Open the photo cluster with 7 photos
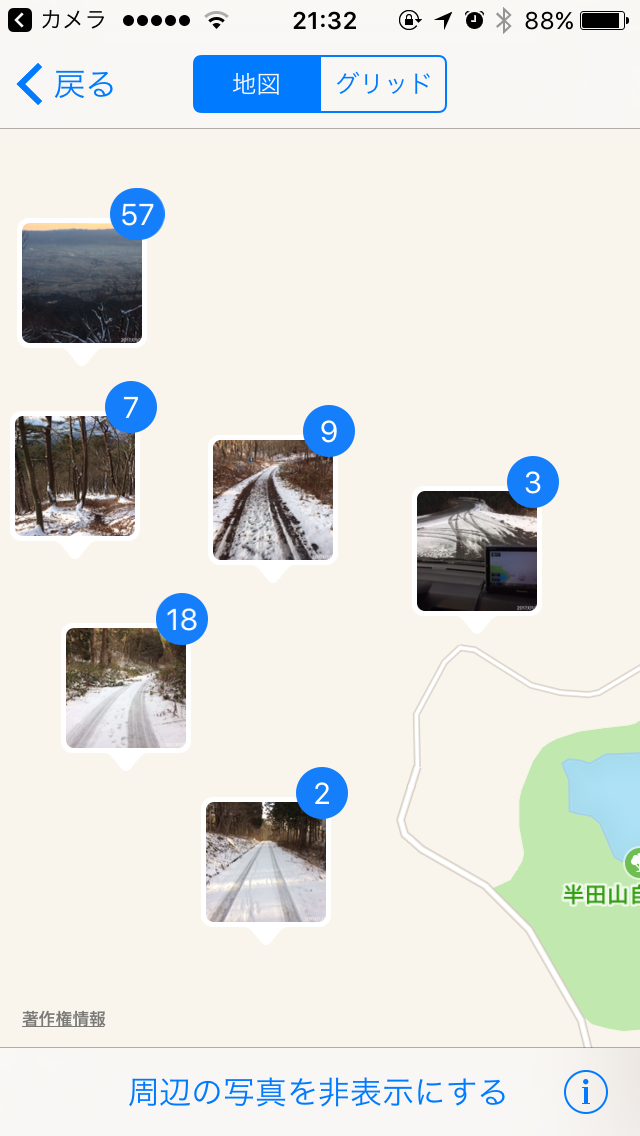Image resolution: width=640 pixels, height=1136 pixels. 75,476
